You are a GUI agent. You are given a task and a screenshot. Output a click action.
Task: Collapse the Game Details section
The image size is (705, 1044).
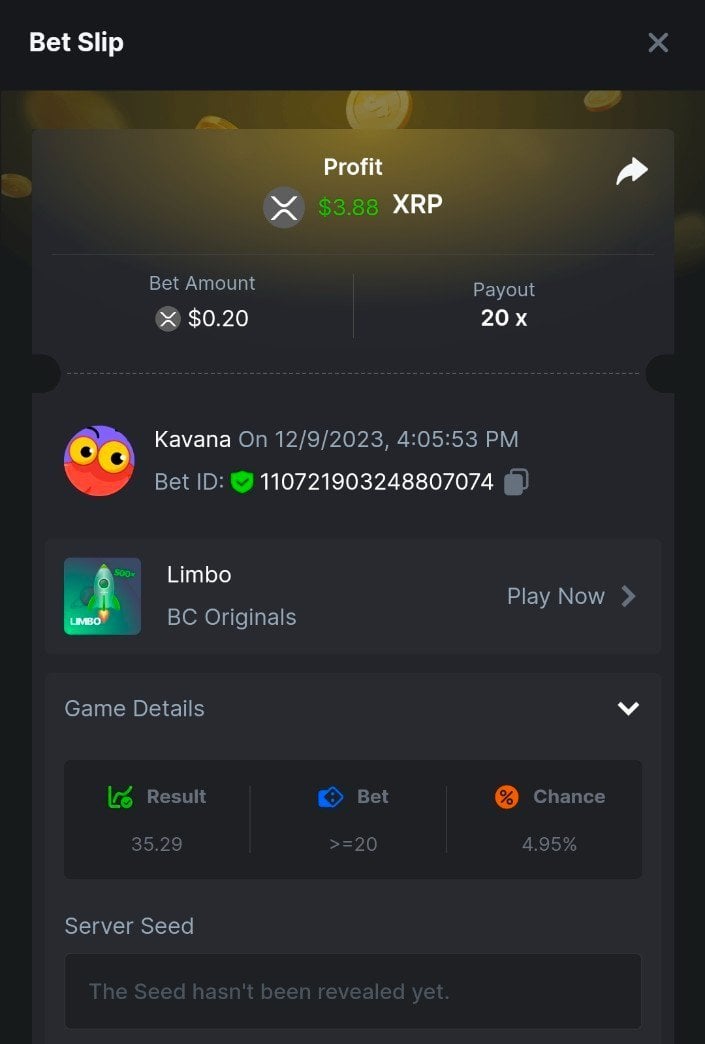click(628, 708)
